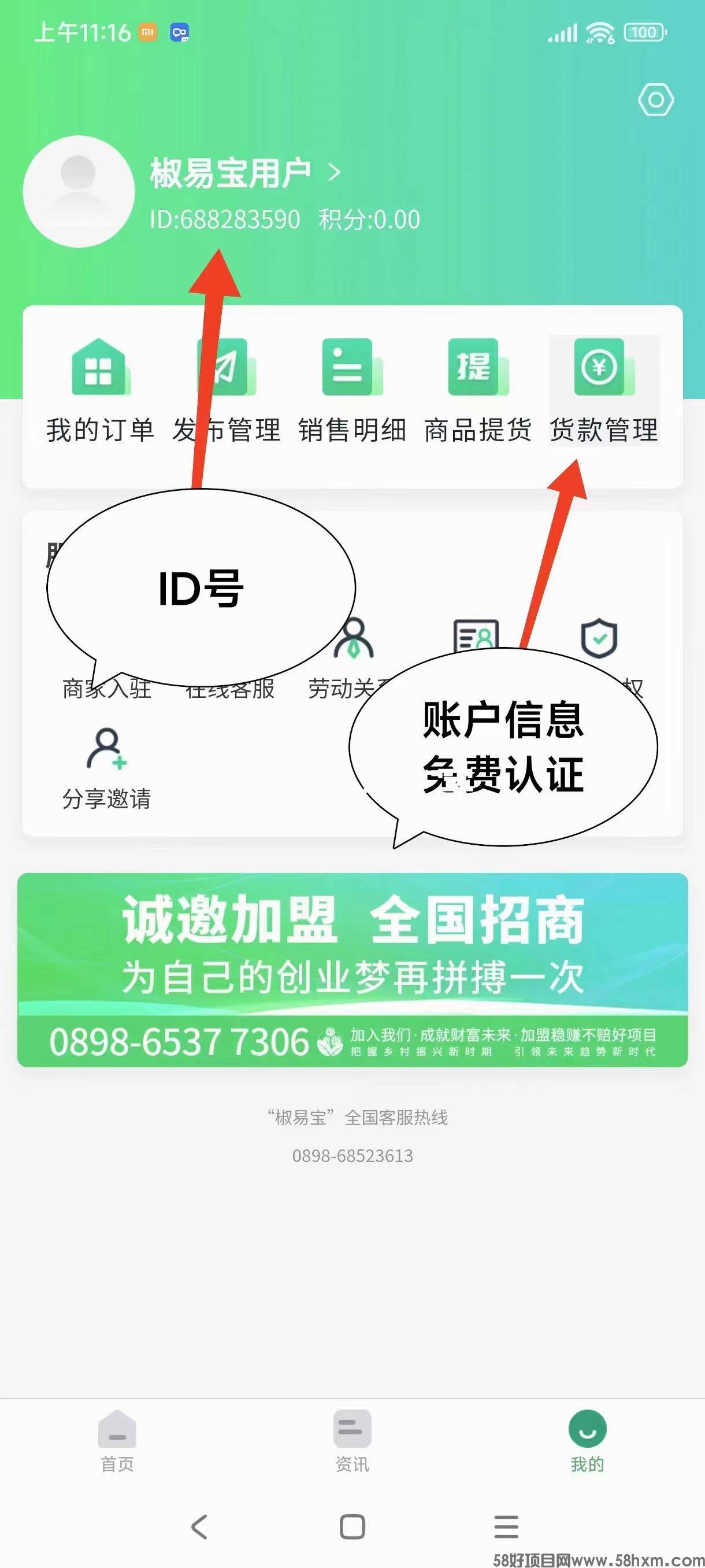Open recent apps from navigation bar
The width and height of the screenshot is (705, 1568).
506,1526
